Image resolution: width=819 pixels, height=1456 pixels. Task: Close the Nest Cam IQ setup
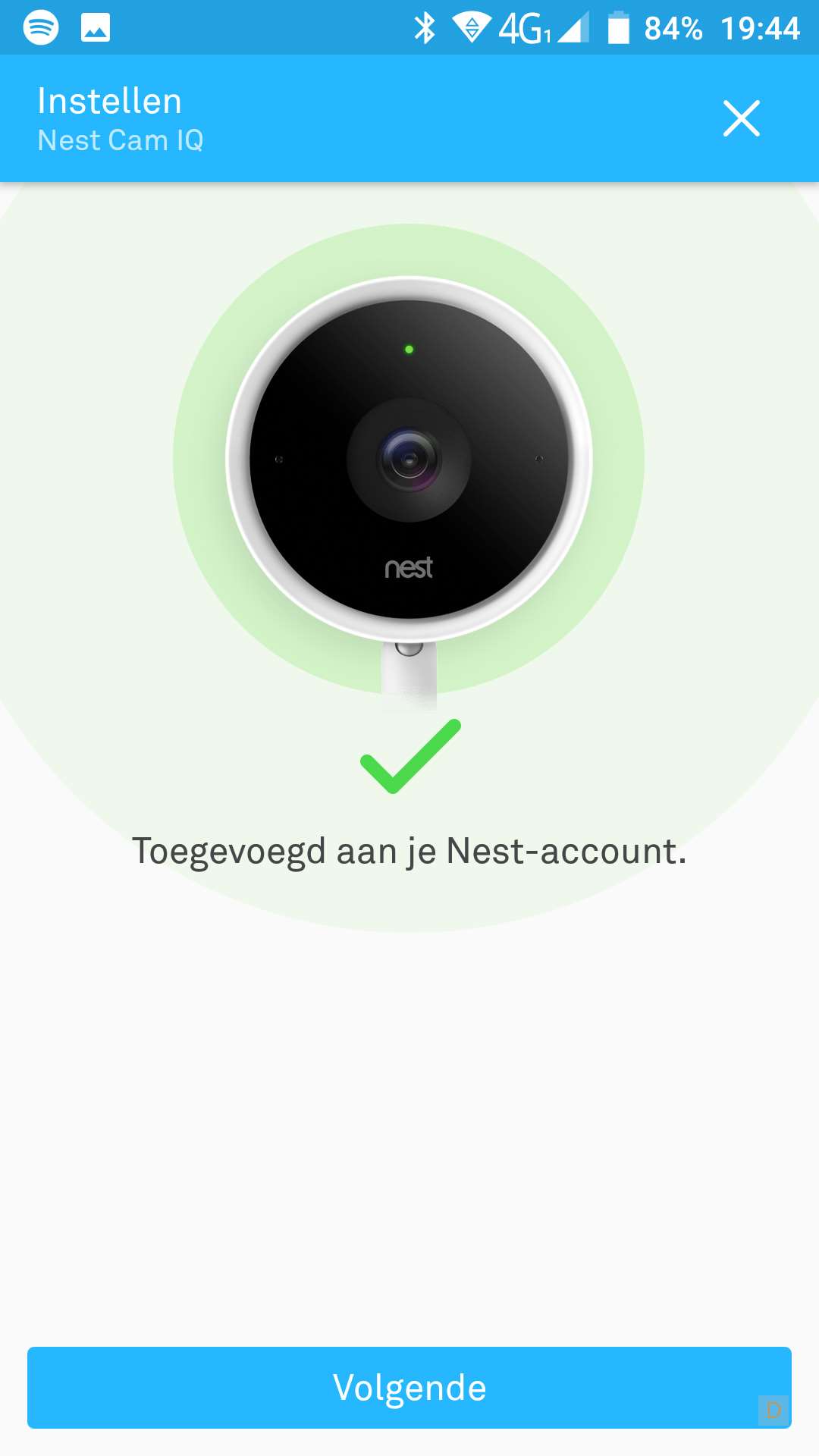pos(741,118)
